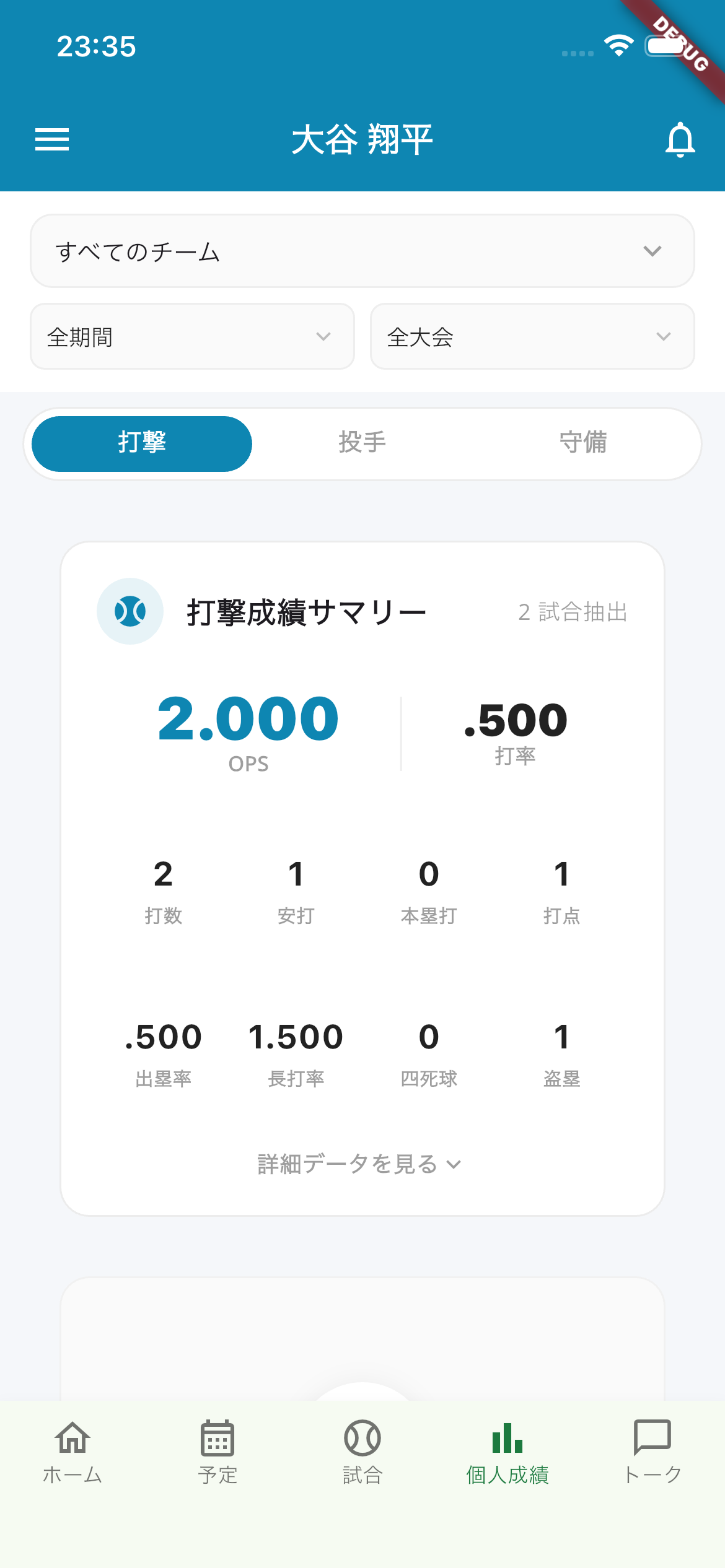Open the 全期間 period selector
The height and width of the screenshot is (1568, 725).
(x=191, y=336)
